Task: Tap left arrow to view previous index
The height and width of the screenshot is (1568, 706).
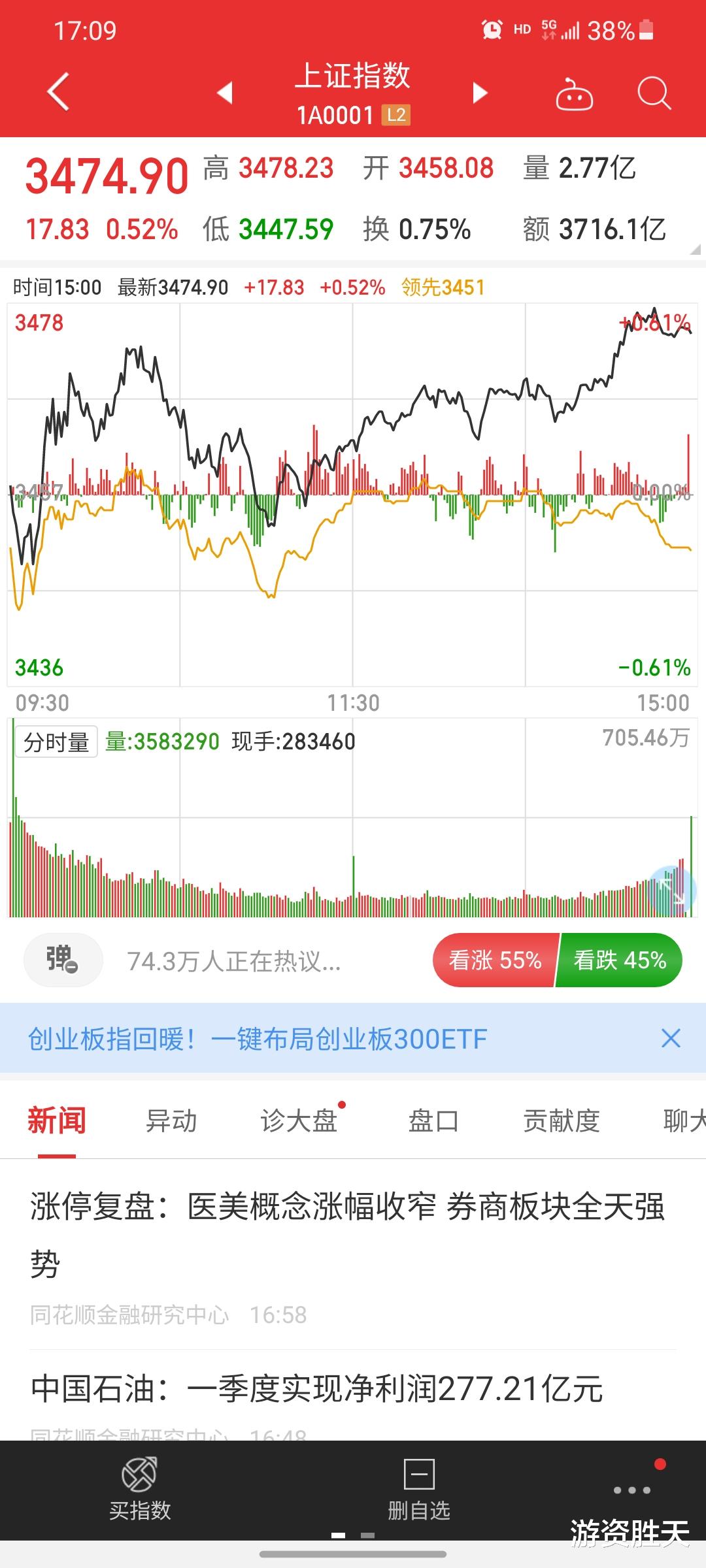Action: [225, 93]
